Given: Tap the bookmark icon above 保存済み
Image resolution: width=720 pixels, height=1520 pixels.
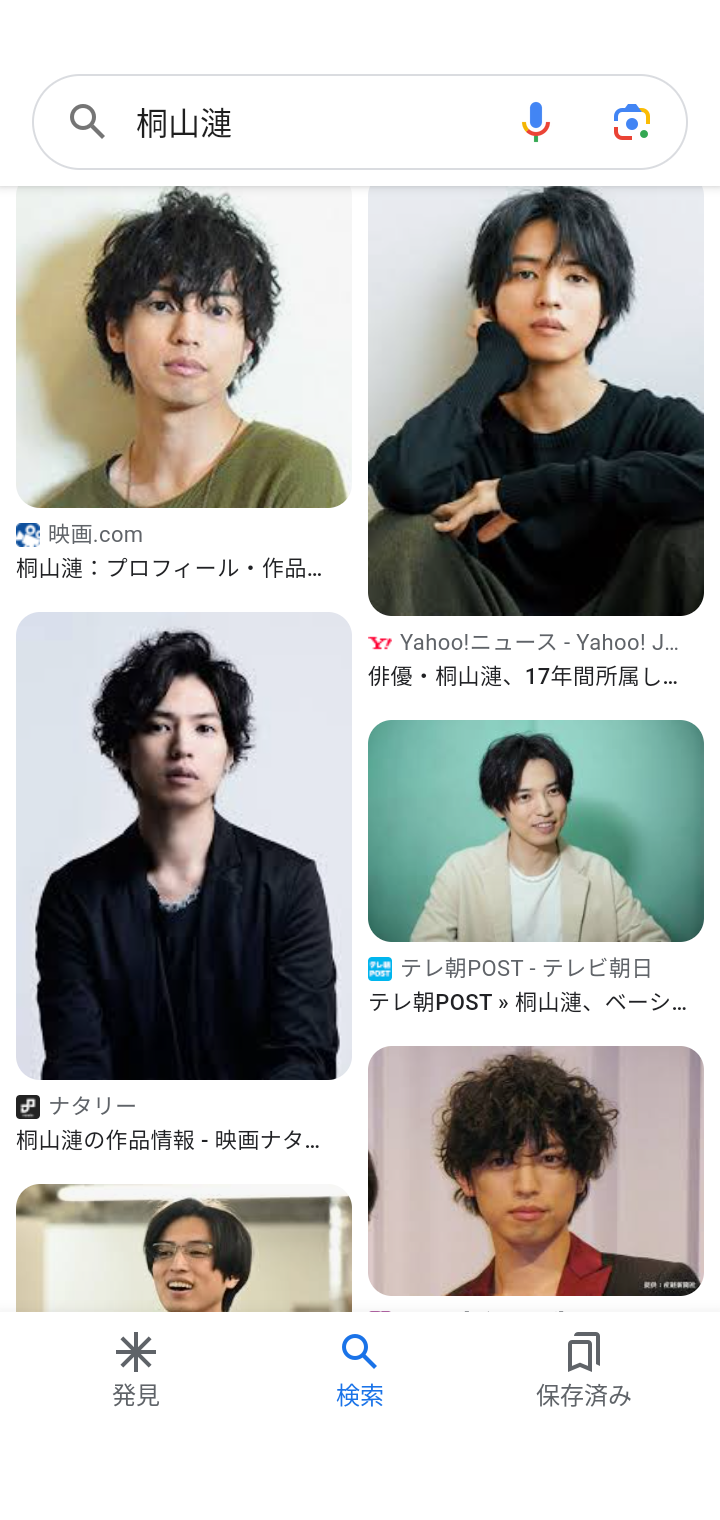Looking at the screenshot, I should (584, 1352).
